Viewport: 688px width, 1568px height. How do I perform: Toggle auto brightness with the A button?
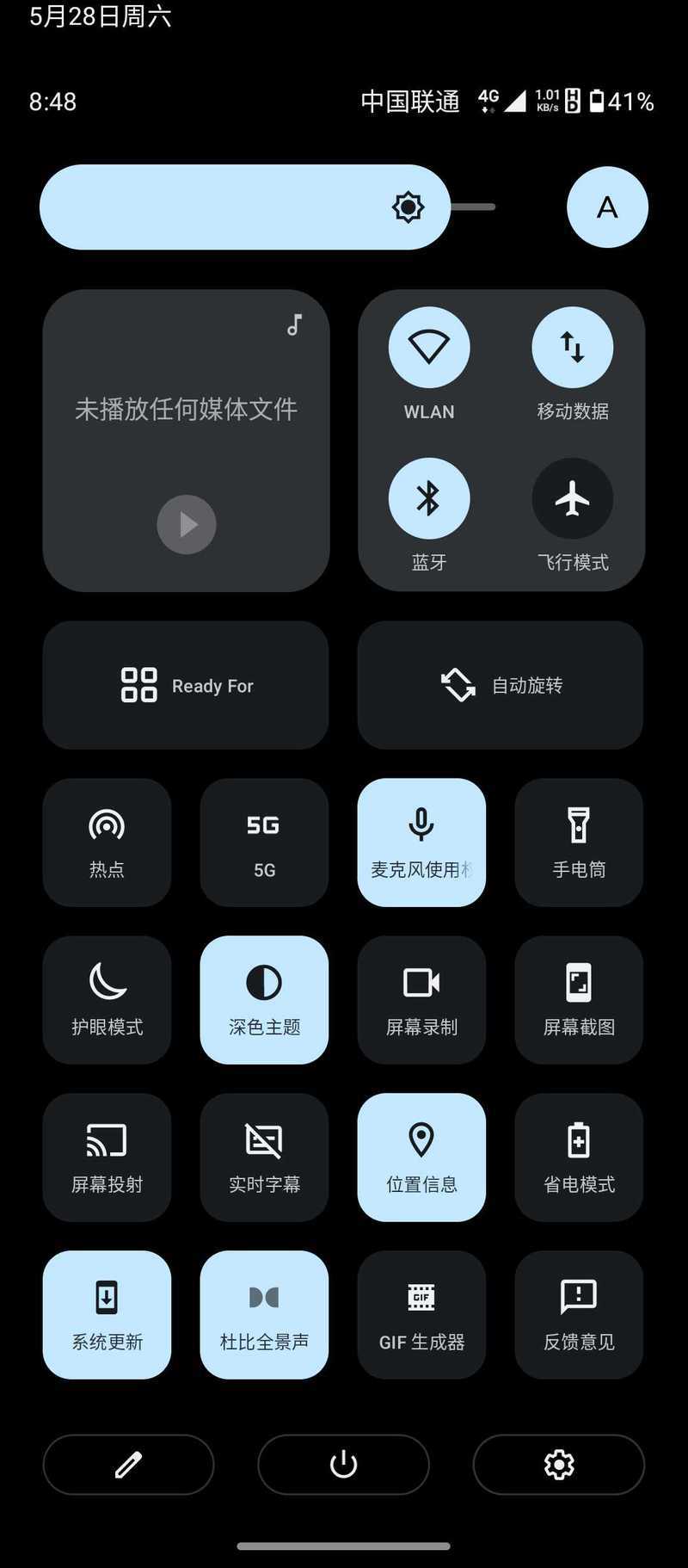(x=607, y=207)
